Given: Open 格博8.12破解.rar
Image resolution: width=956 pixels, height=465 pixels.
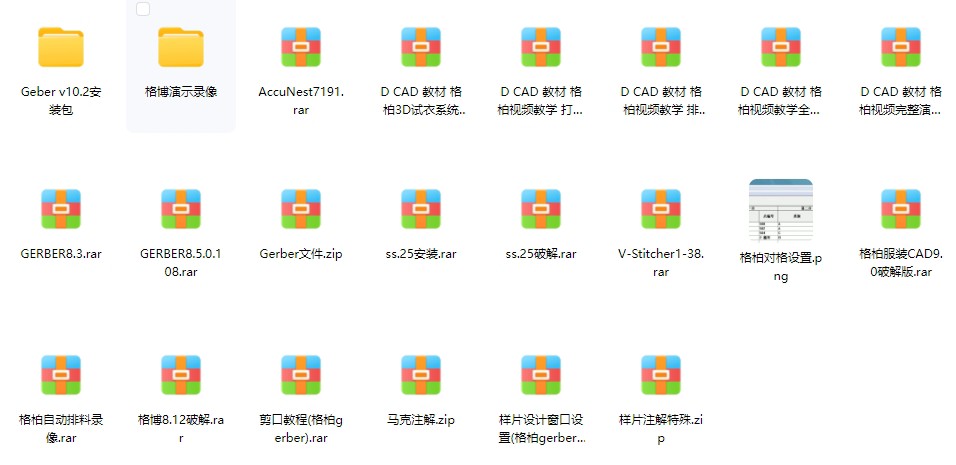Looking at the screenshot, I should (x=180, y=375).
